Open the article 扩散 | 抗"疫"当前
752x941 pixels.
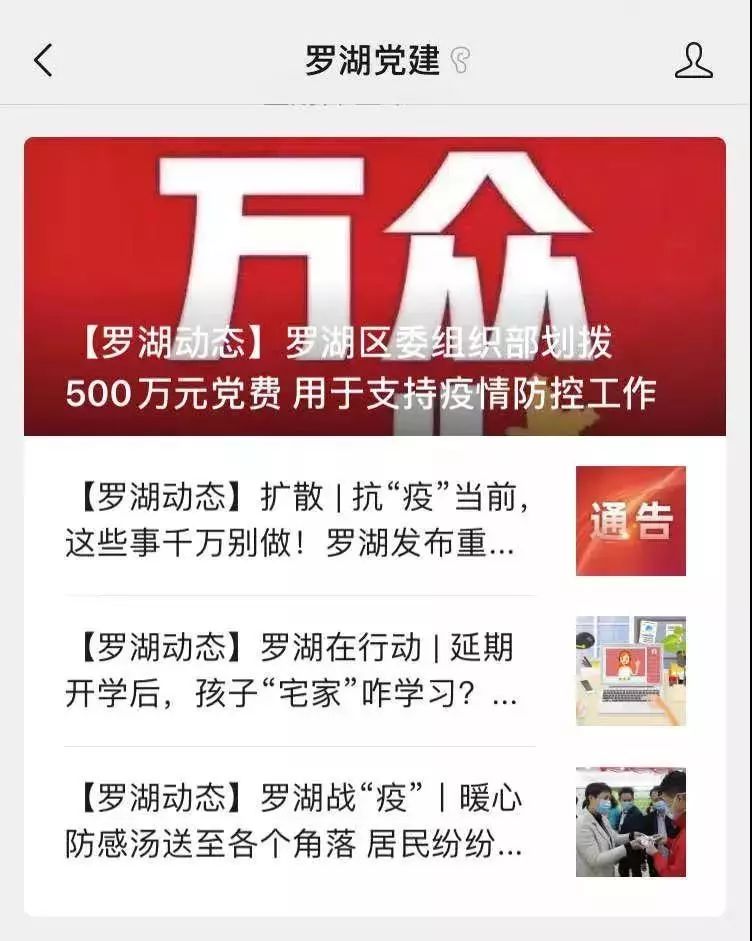coord(300,520)
